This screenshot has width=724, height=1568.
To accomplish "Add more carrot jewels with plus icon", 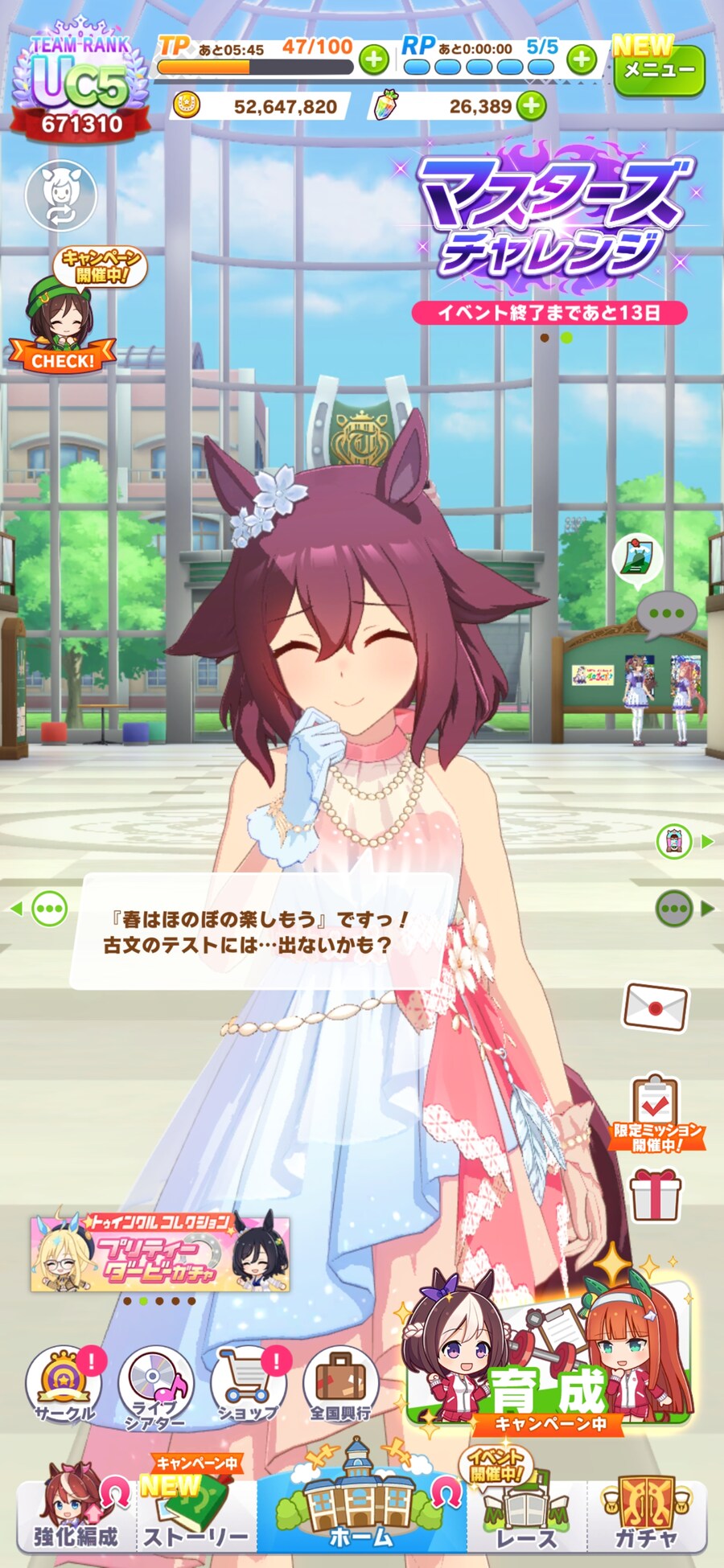I will (x=531, y=106).
